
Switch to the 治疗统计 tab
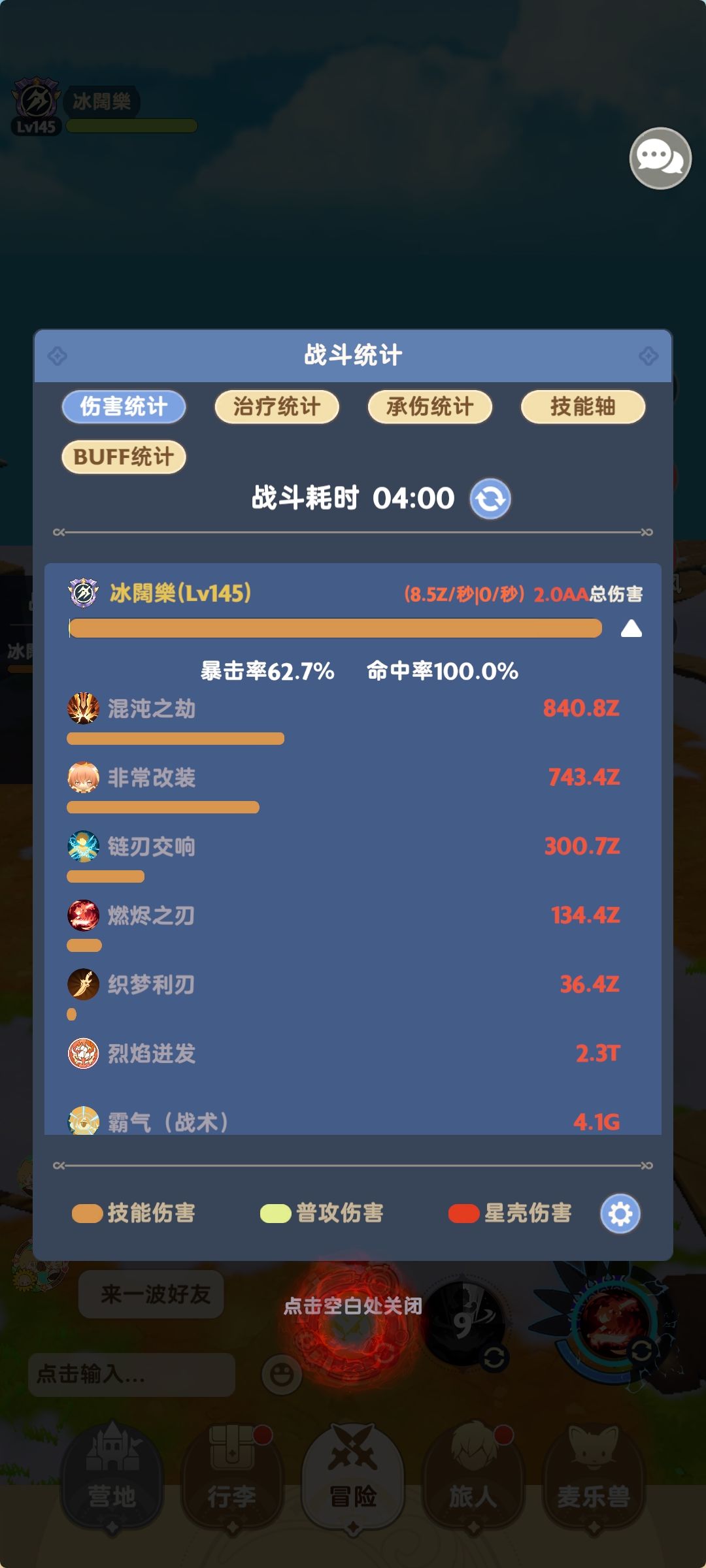coord(276,406)
